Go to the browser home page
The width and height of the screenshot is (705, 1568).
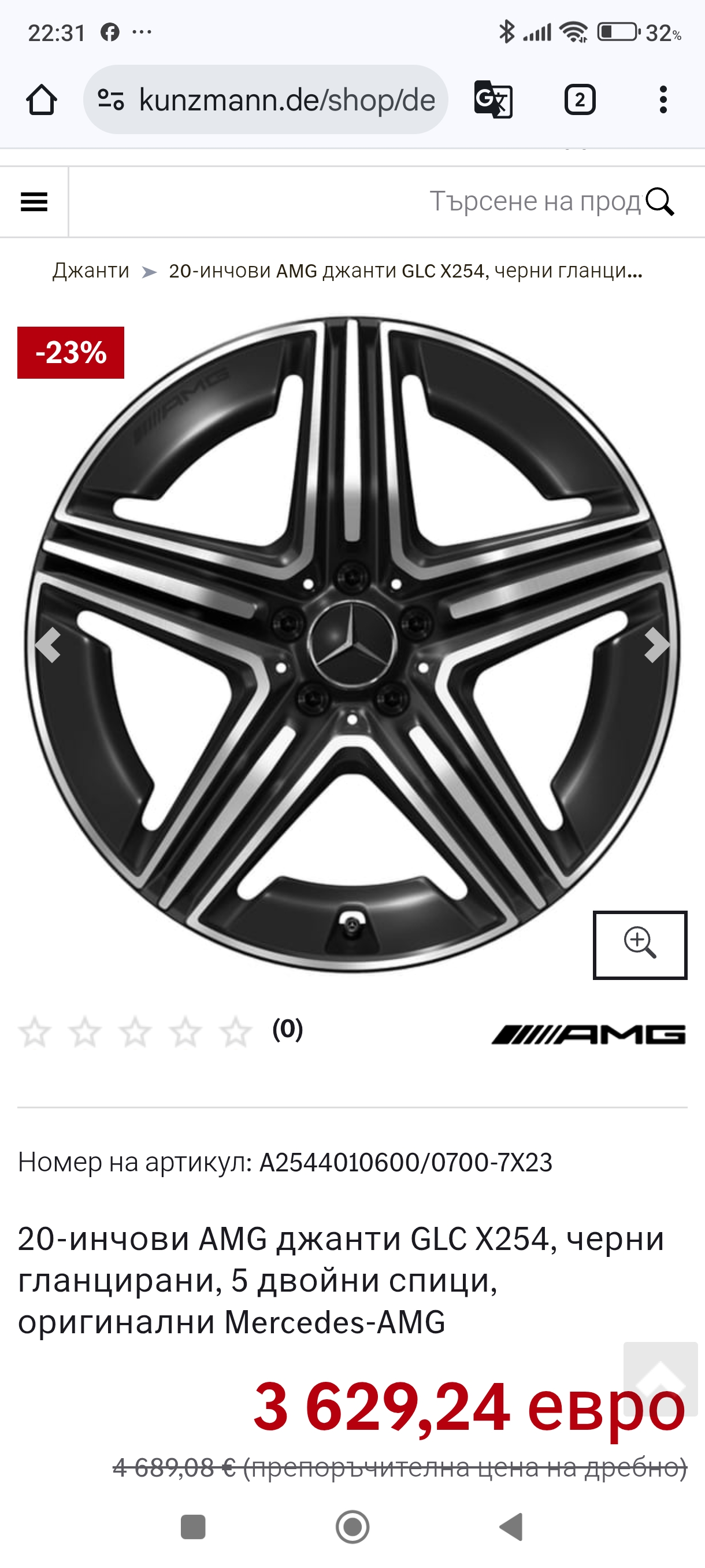click(42, 100)
